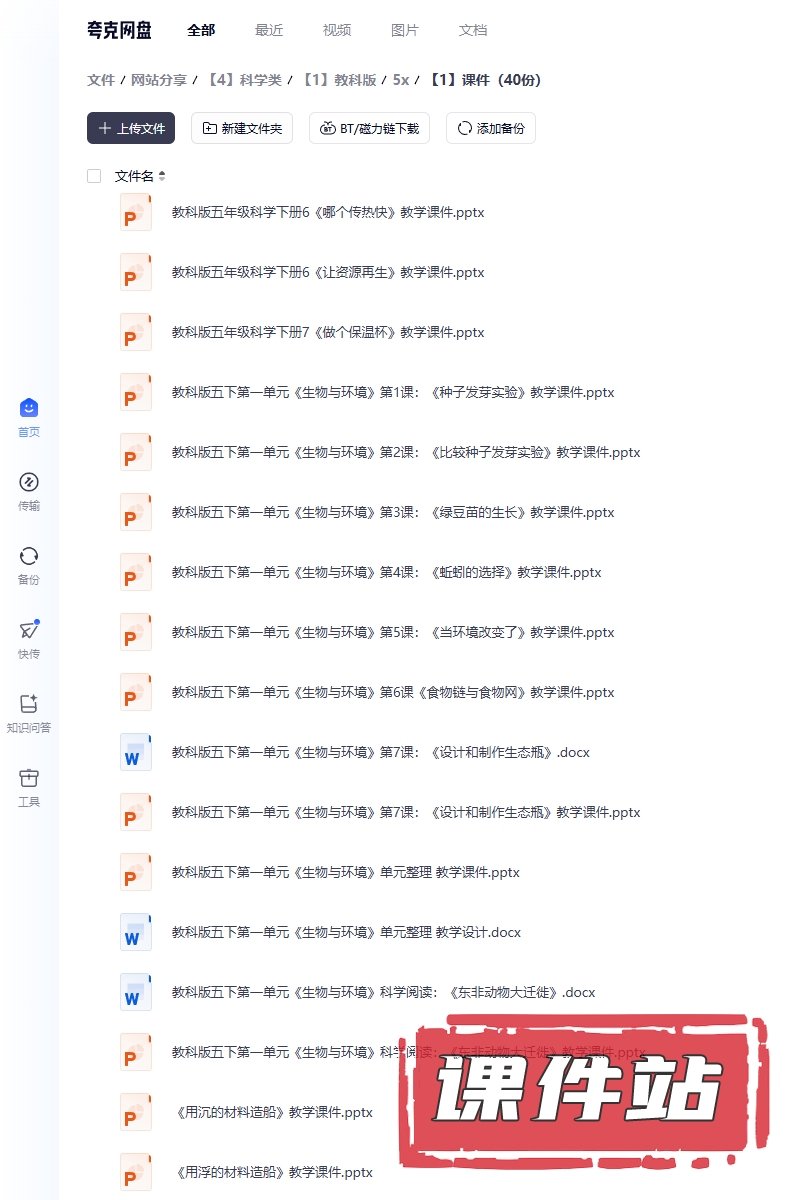Open 知识问答 in the sidebar

(x=29, y=714)
